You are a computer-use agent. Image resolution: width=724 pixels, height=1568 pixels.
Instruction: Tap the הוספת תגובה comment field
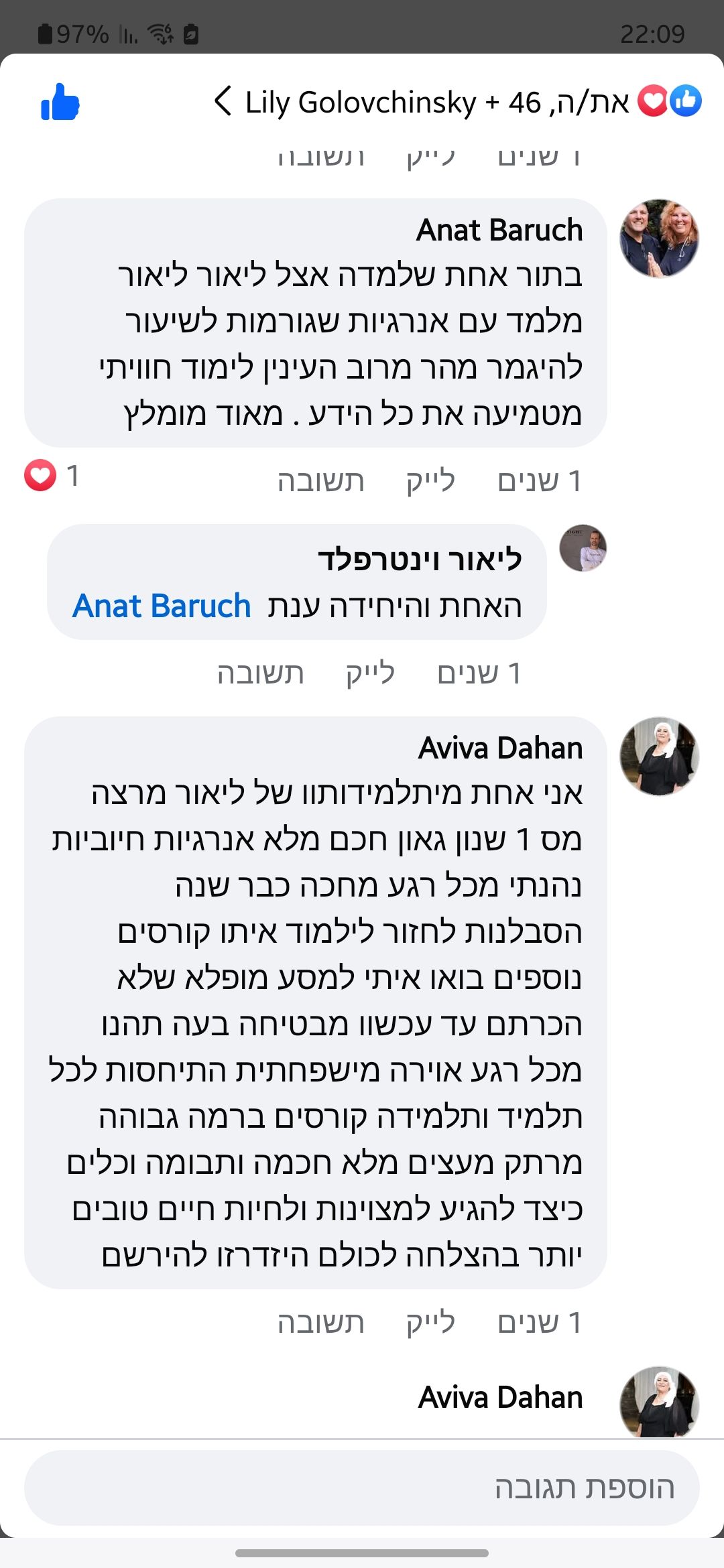[362, 1488]
